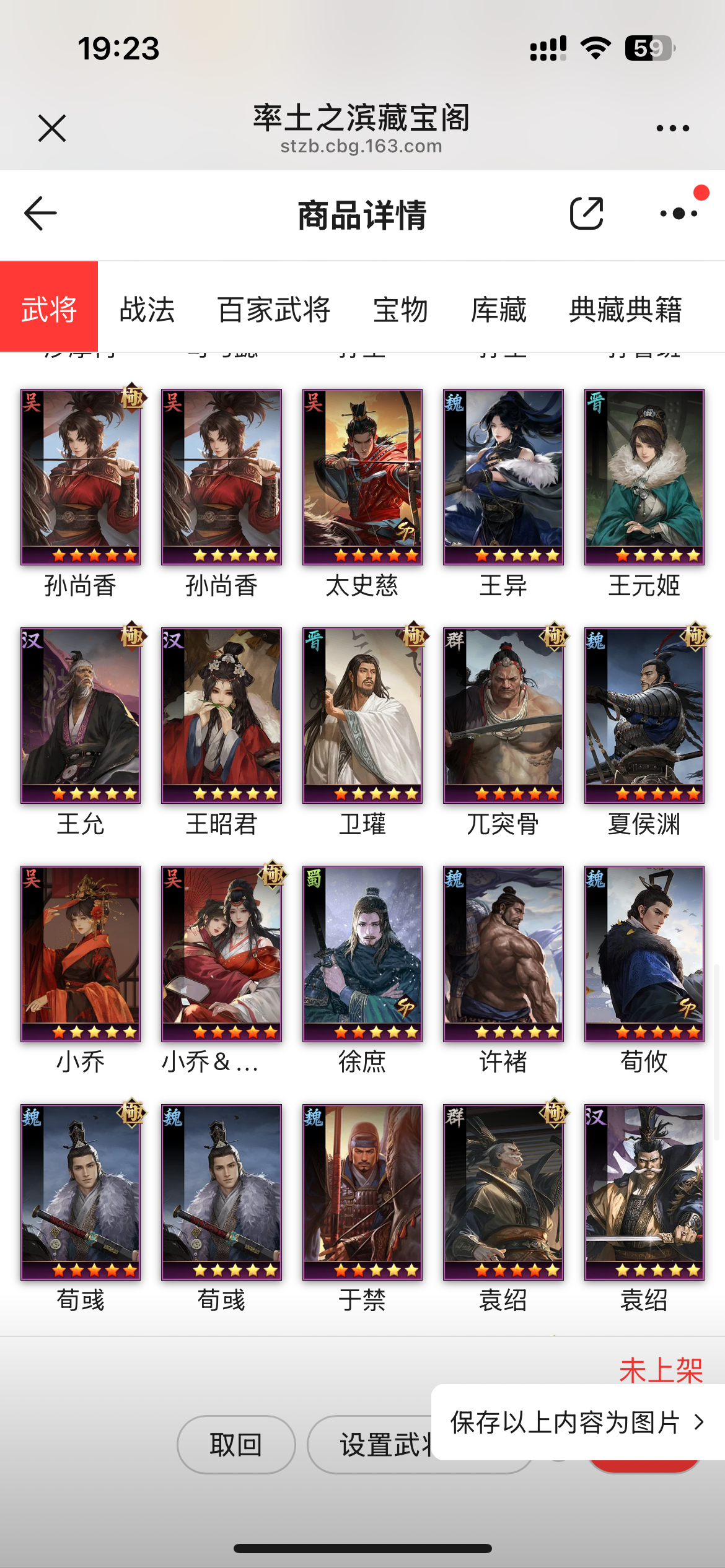725x1568 pixels.
Task: View the 王元姬 hero card
Action: coord(644,477)
